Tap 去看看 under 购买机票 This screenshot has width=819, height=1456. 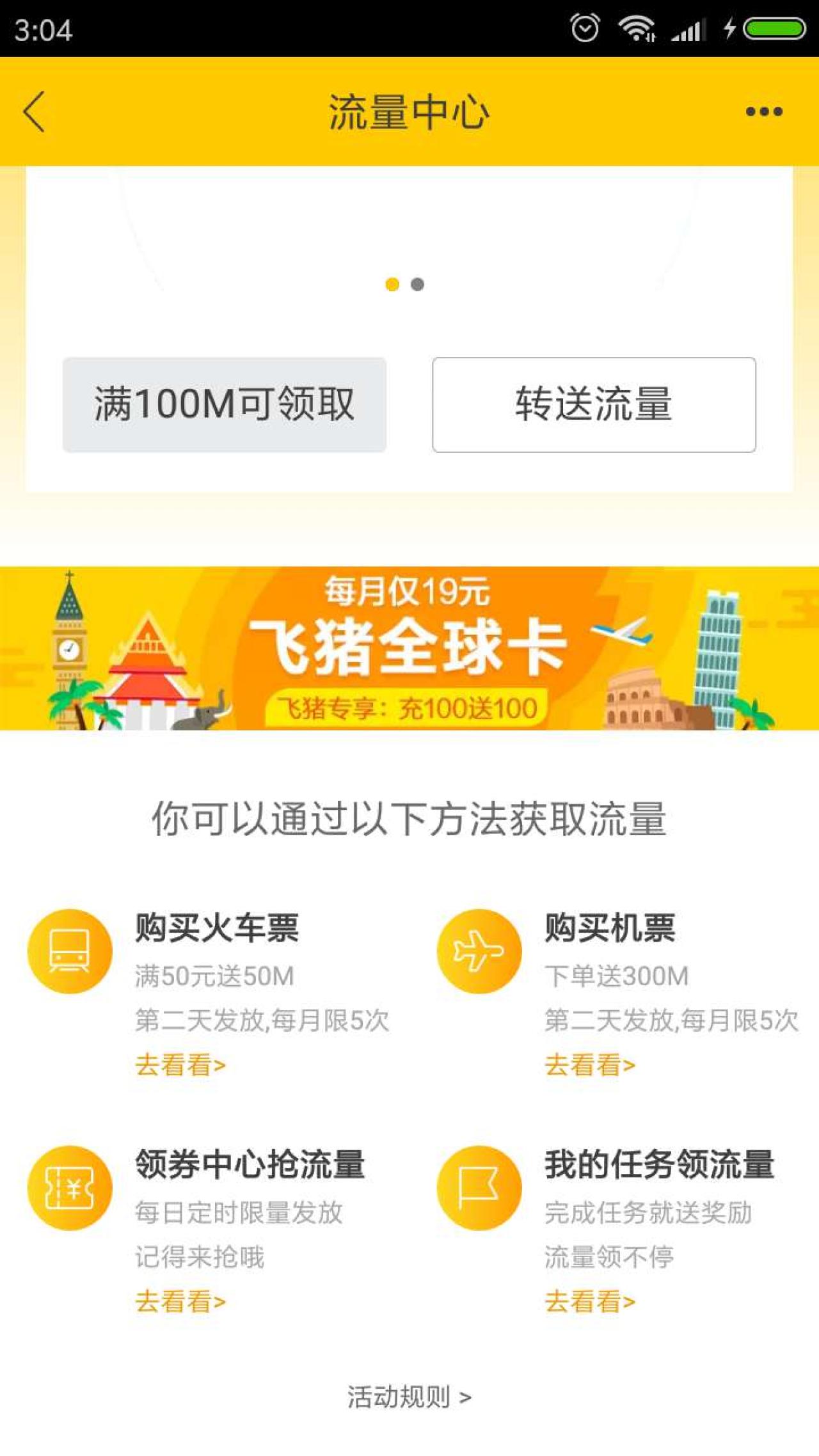tap(590, 1065)
